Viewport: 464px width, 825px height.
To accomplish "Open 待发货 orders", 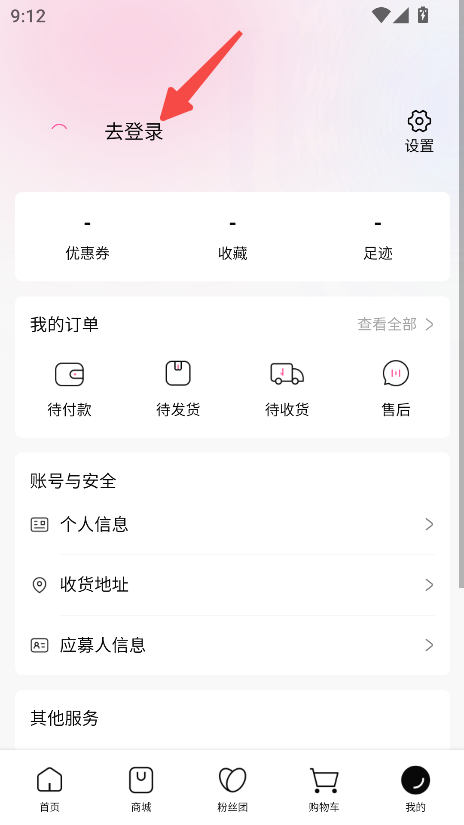I will pyautogui.click(x=178, y=388).
